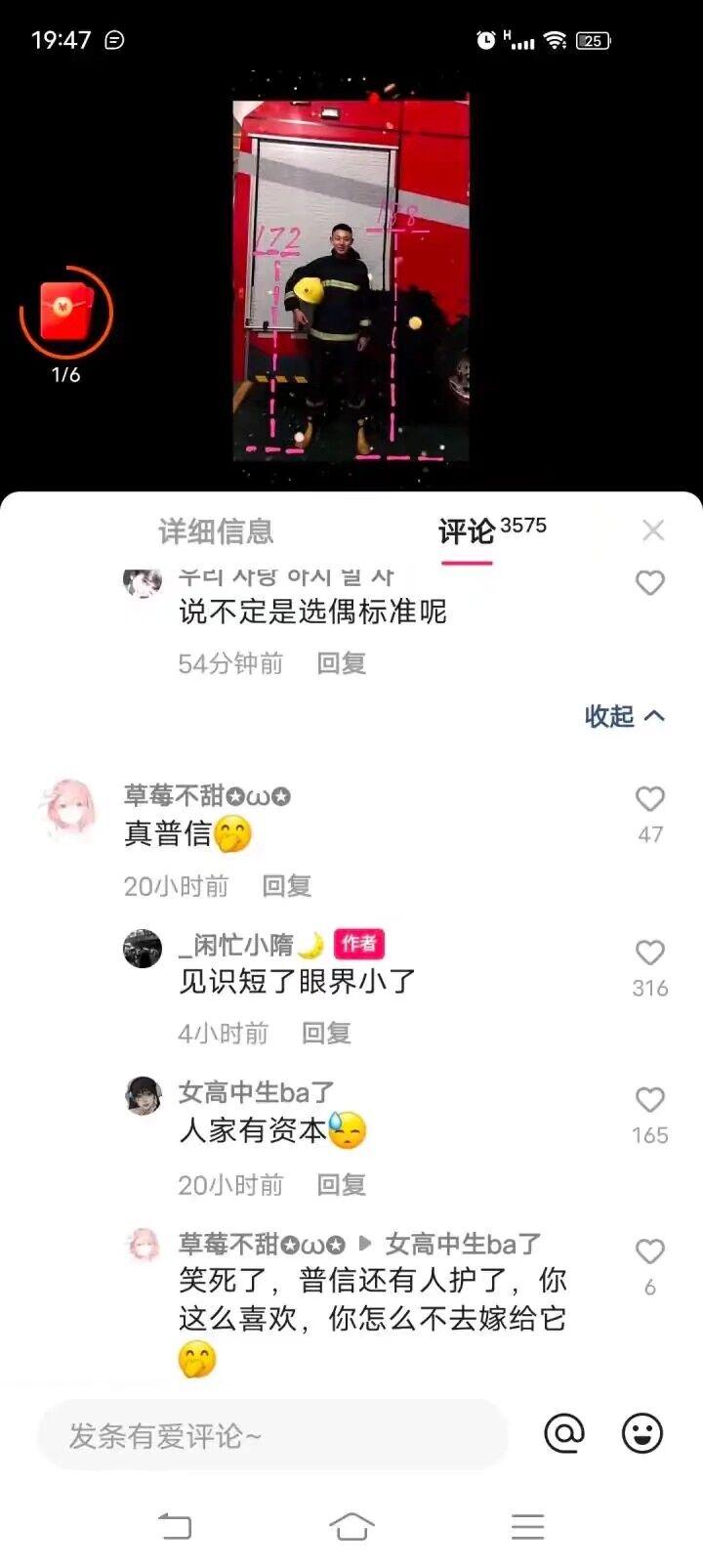
Task: Open the emoji picker
Action: pos(641,1433)
